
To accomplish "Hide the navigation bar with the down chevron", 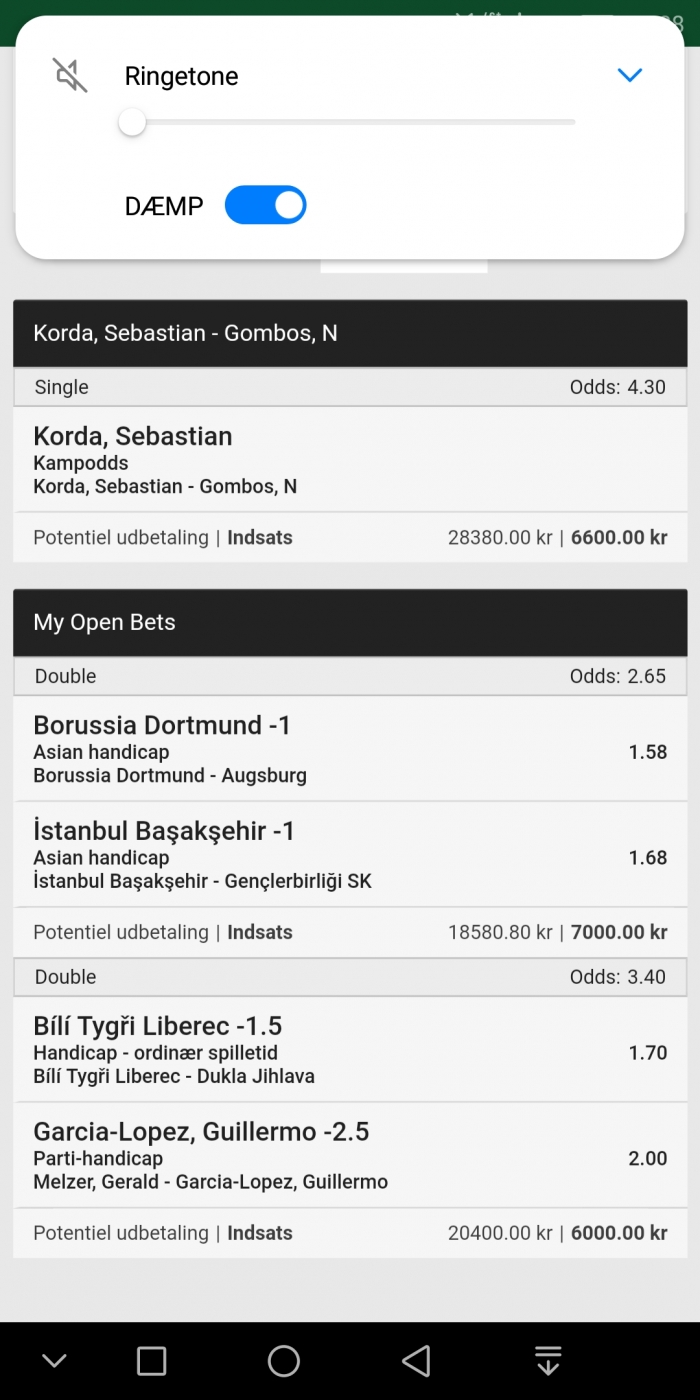I will pos(54,1361).
